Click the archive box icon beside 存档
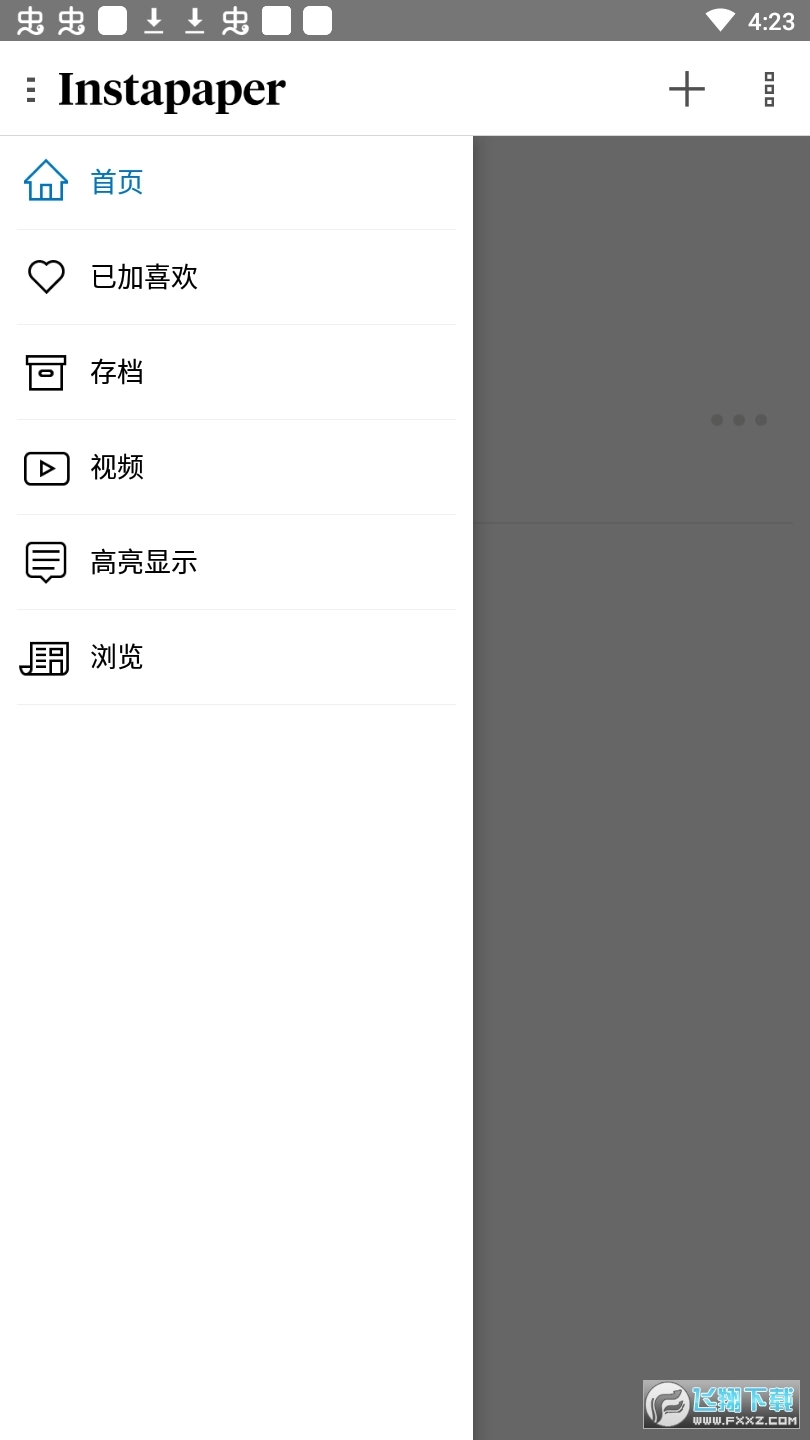 pyautogui.click(x=45, y=371)
